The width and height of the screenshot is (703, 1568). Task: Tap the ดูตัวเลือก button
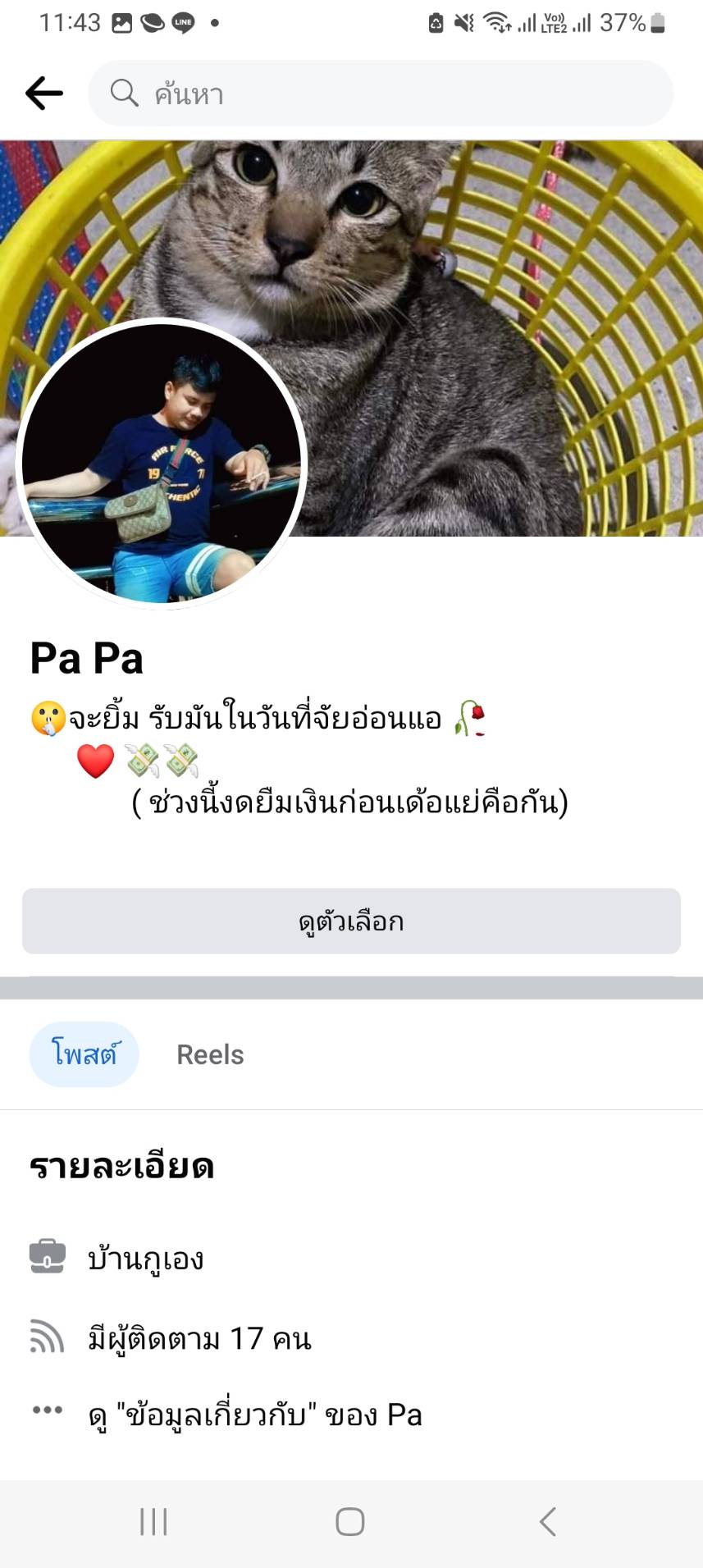(x=351, y=921)
